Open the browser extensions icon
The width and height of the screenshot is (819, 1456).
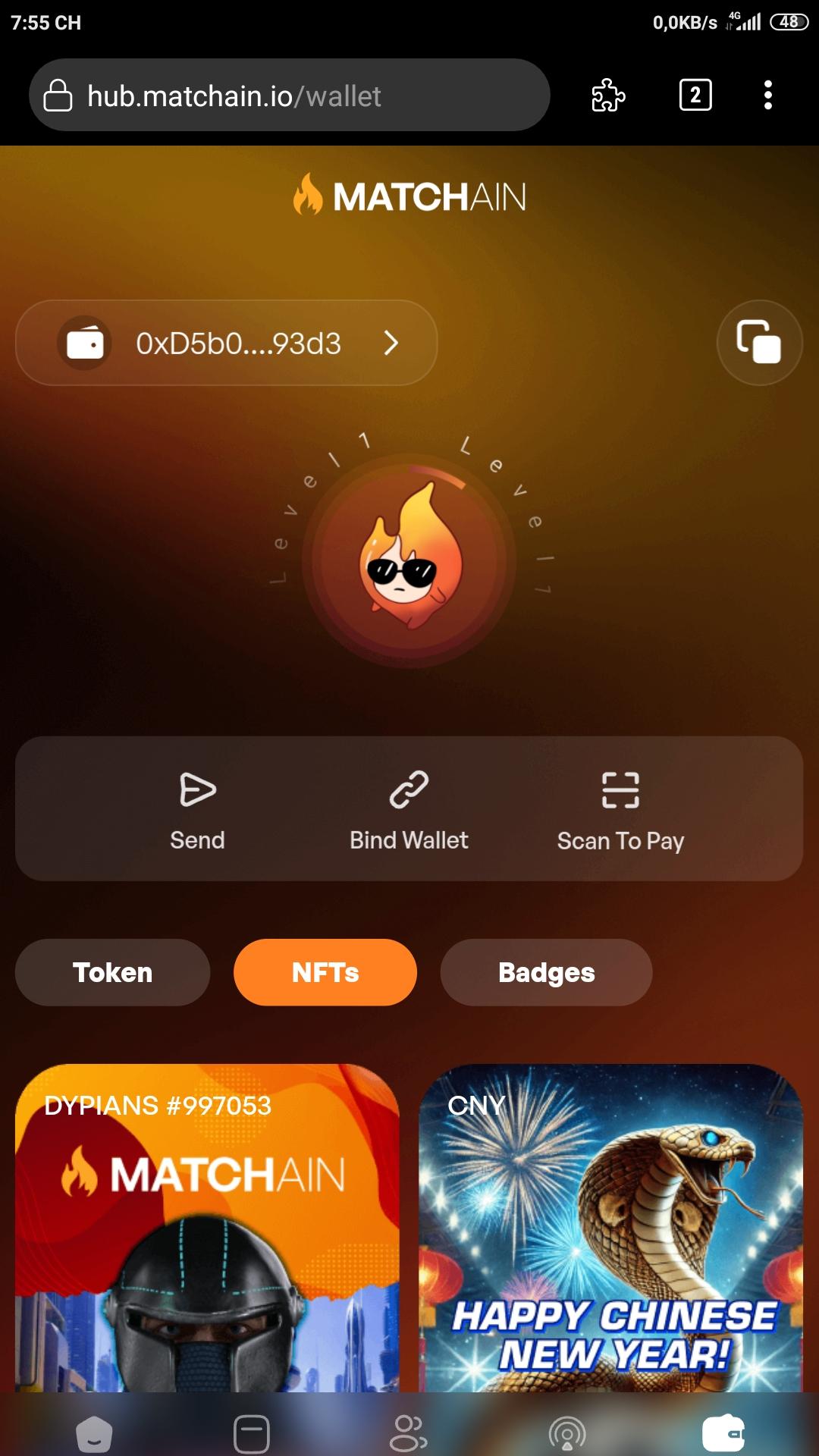click(x=608, y=96)
